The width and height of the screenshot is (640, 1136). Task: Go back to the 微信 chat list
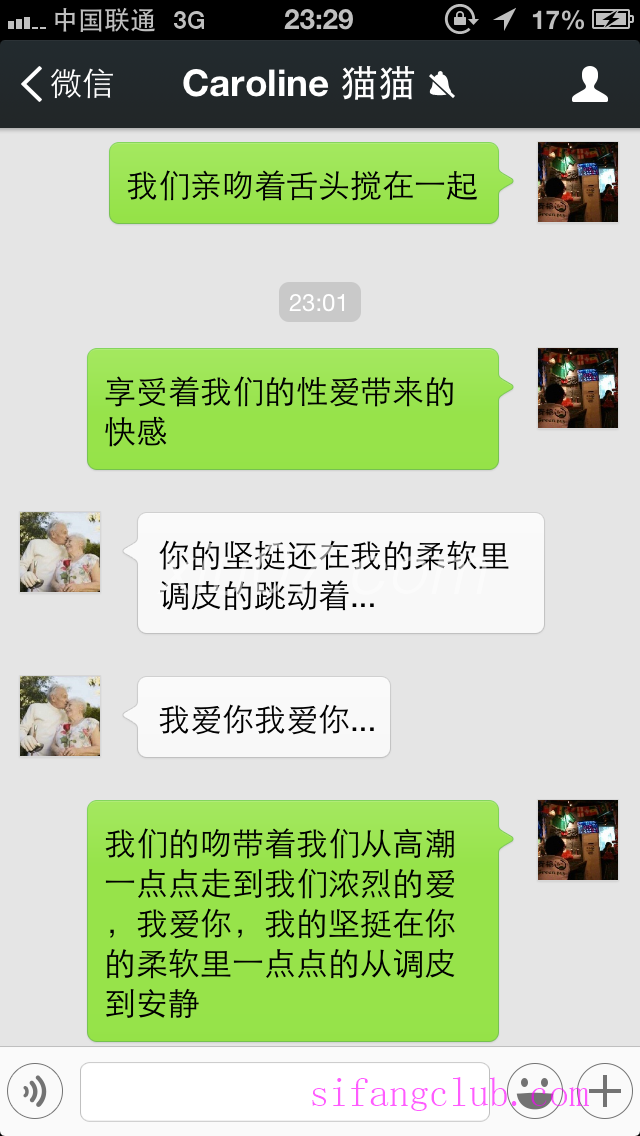(66, 84)
